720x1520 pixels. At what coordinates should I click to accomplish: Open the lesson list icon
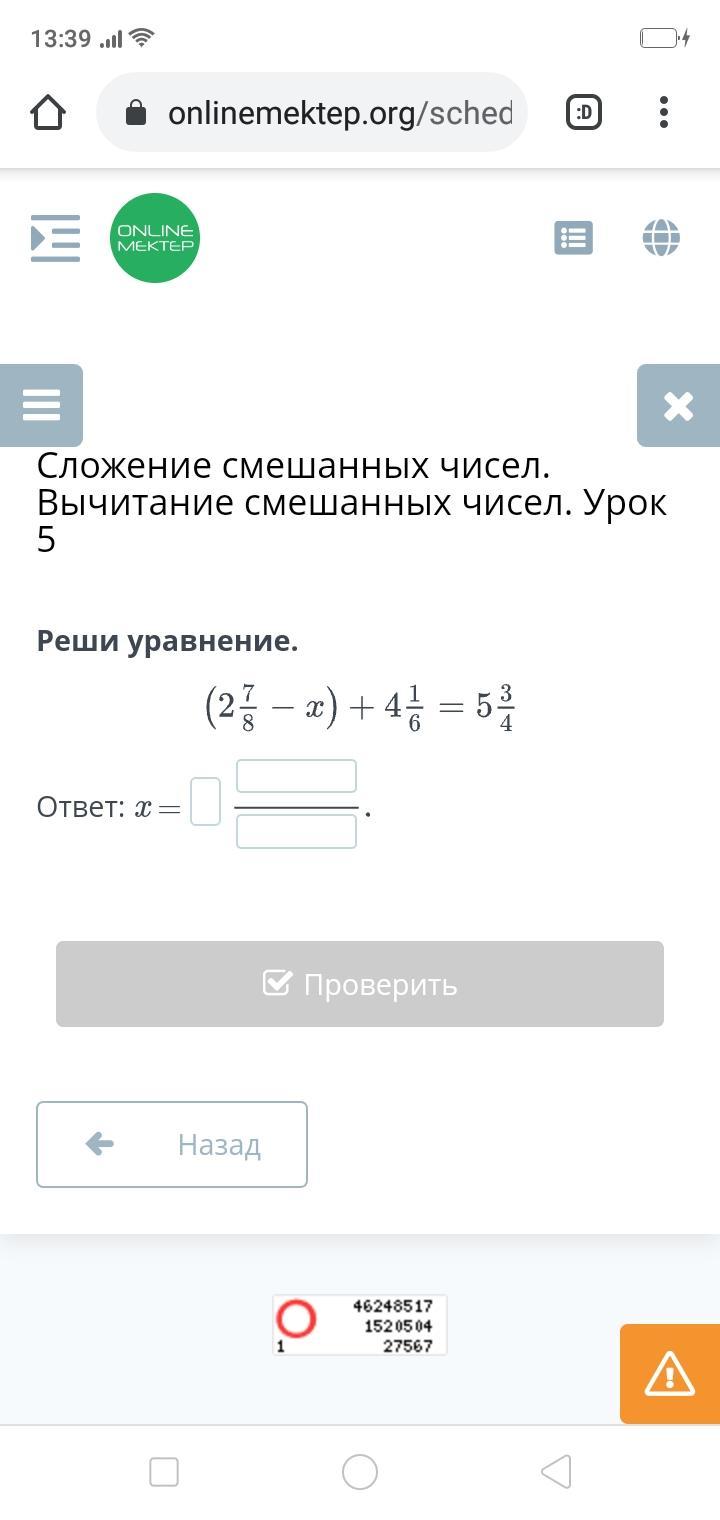coord(573,238)
